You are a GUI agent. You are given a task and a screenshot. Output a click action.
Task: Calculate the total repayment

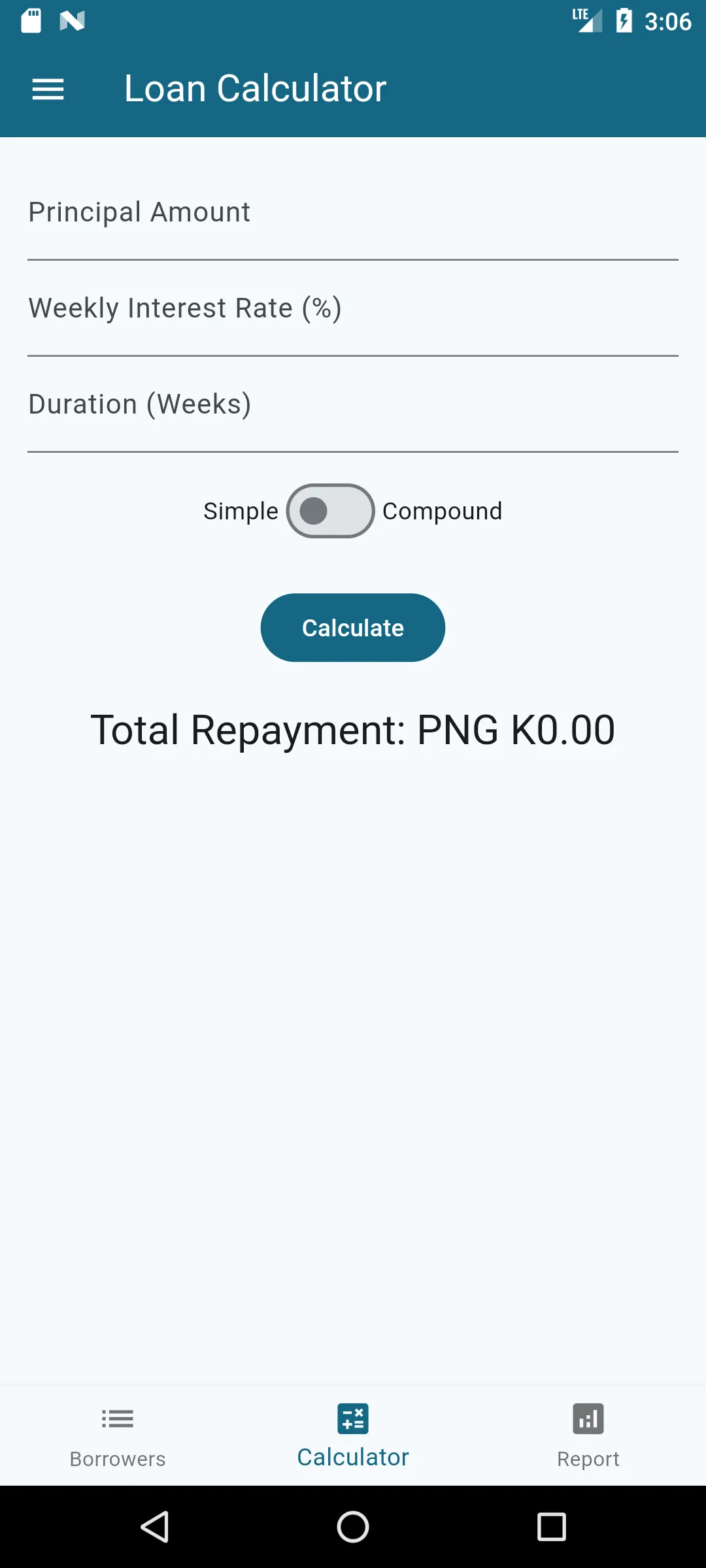353,628
